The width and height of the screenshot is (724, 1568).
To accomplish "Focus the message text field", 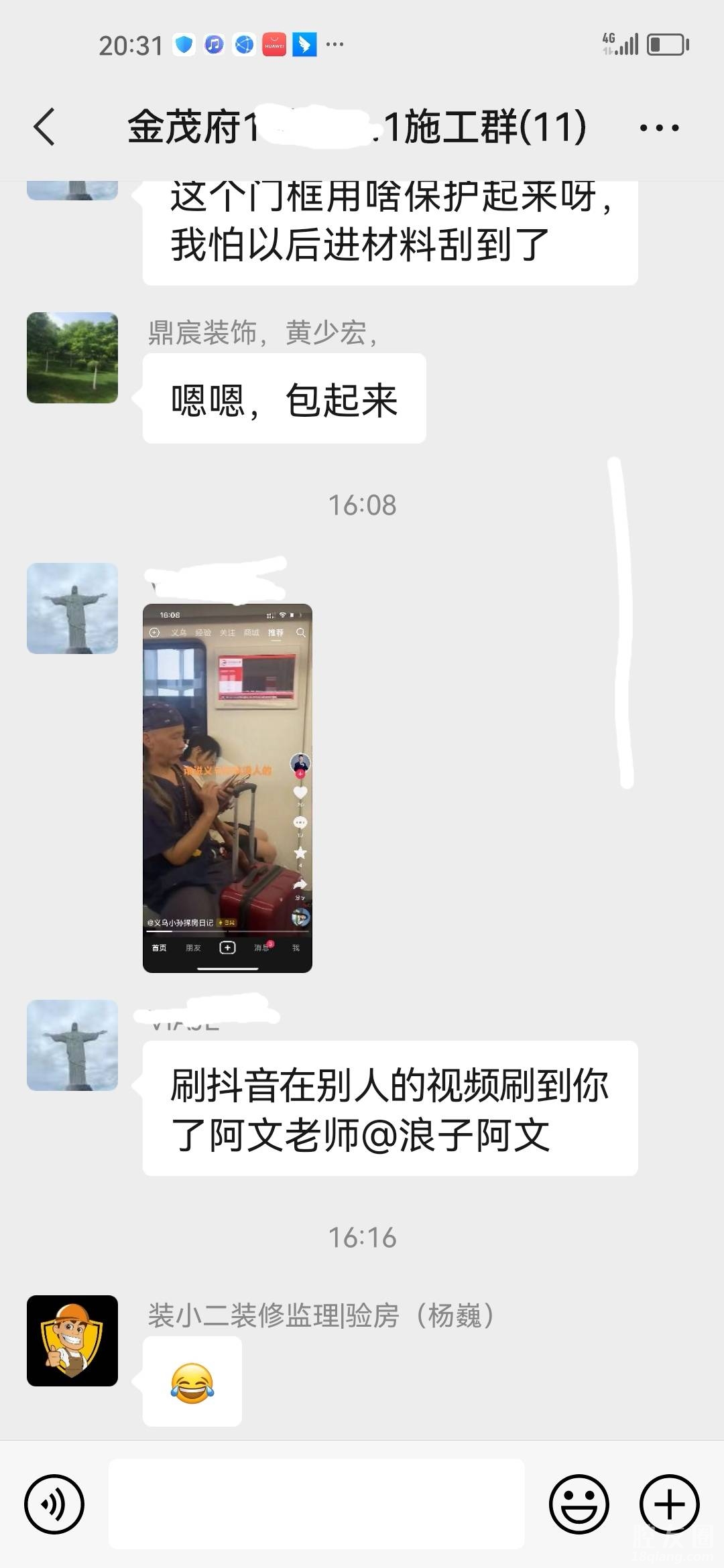I will [316, 1504].
